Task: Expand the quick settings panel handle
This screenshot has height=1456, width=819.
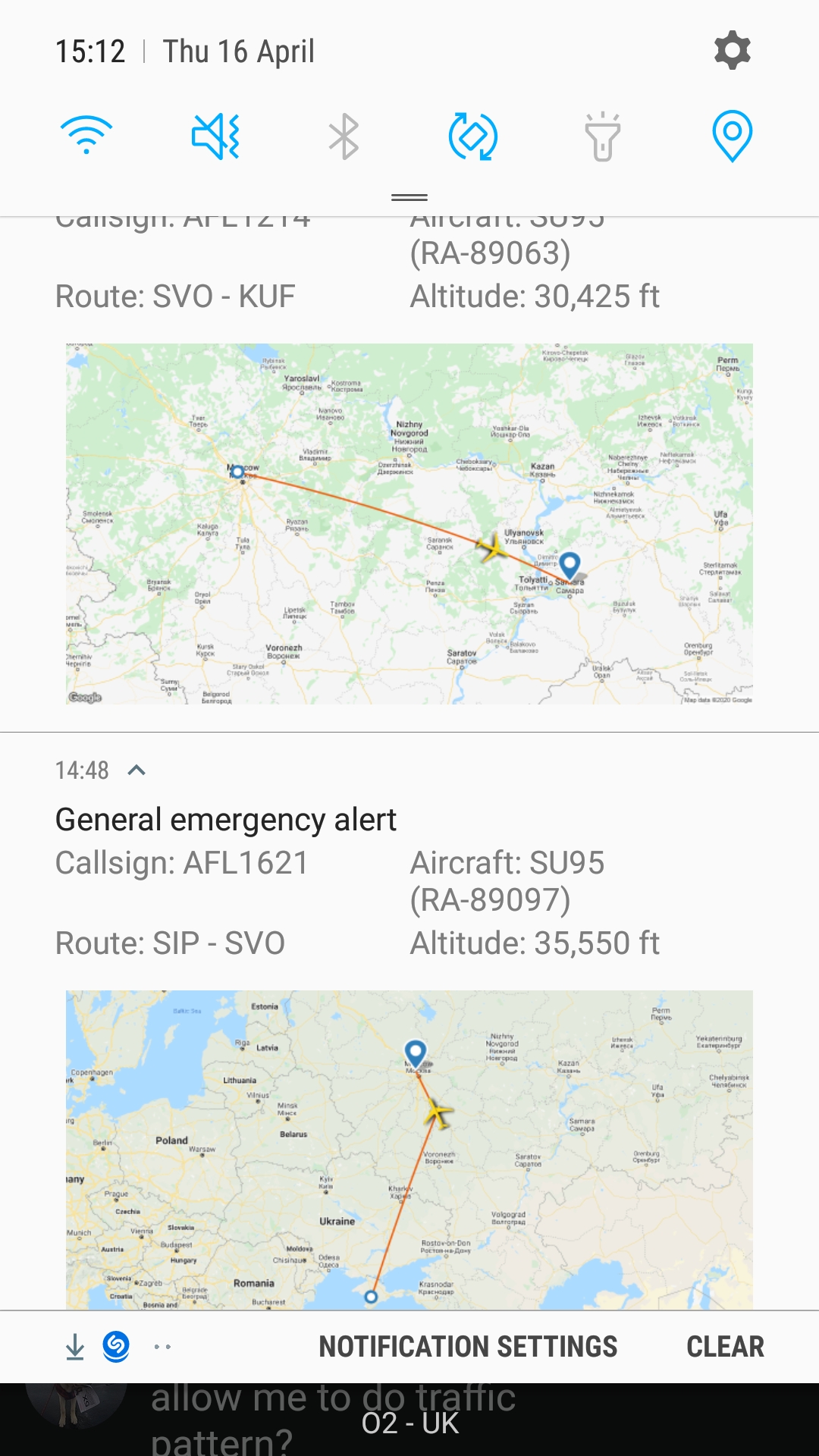Action: (409, 197)
